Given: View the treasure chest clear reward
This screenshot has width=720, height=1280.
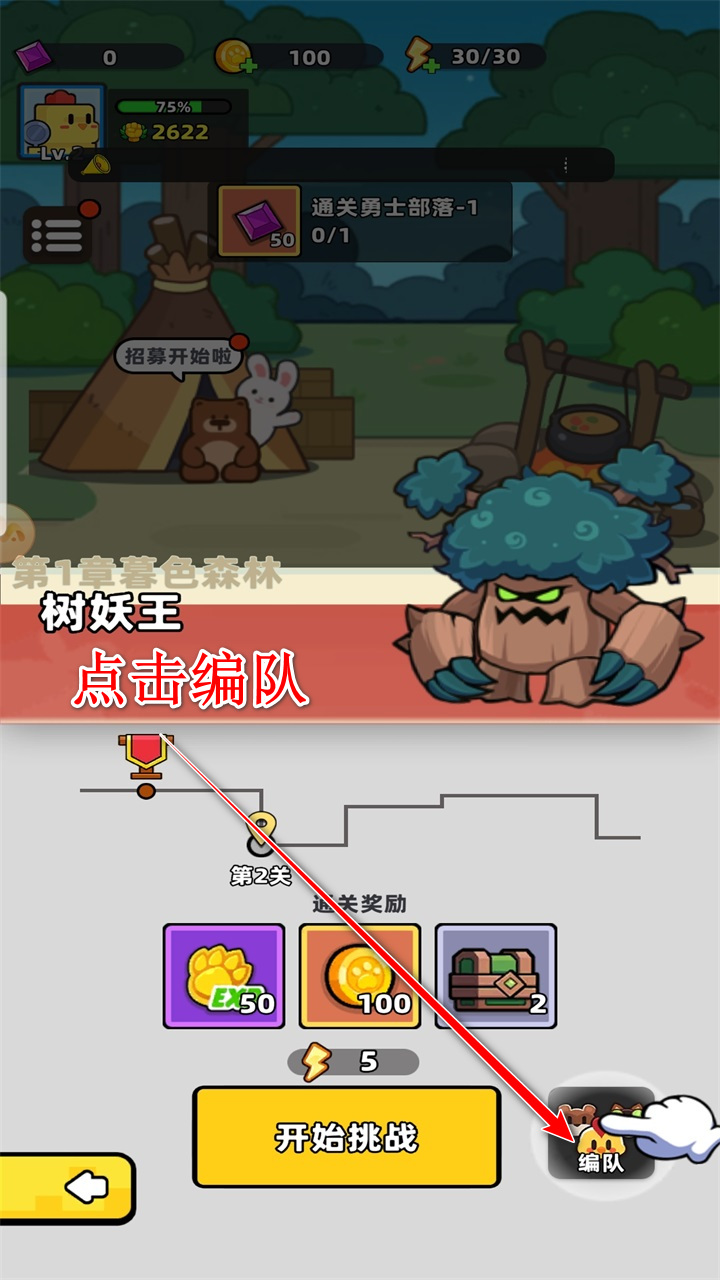Looking at the screenshot, I should pos(496,976).
